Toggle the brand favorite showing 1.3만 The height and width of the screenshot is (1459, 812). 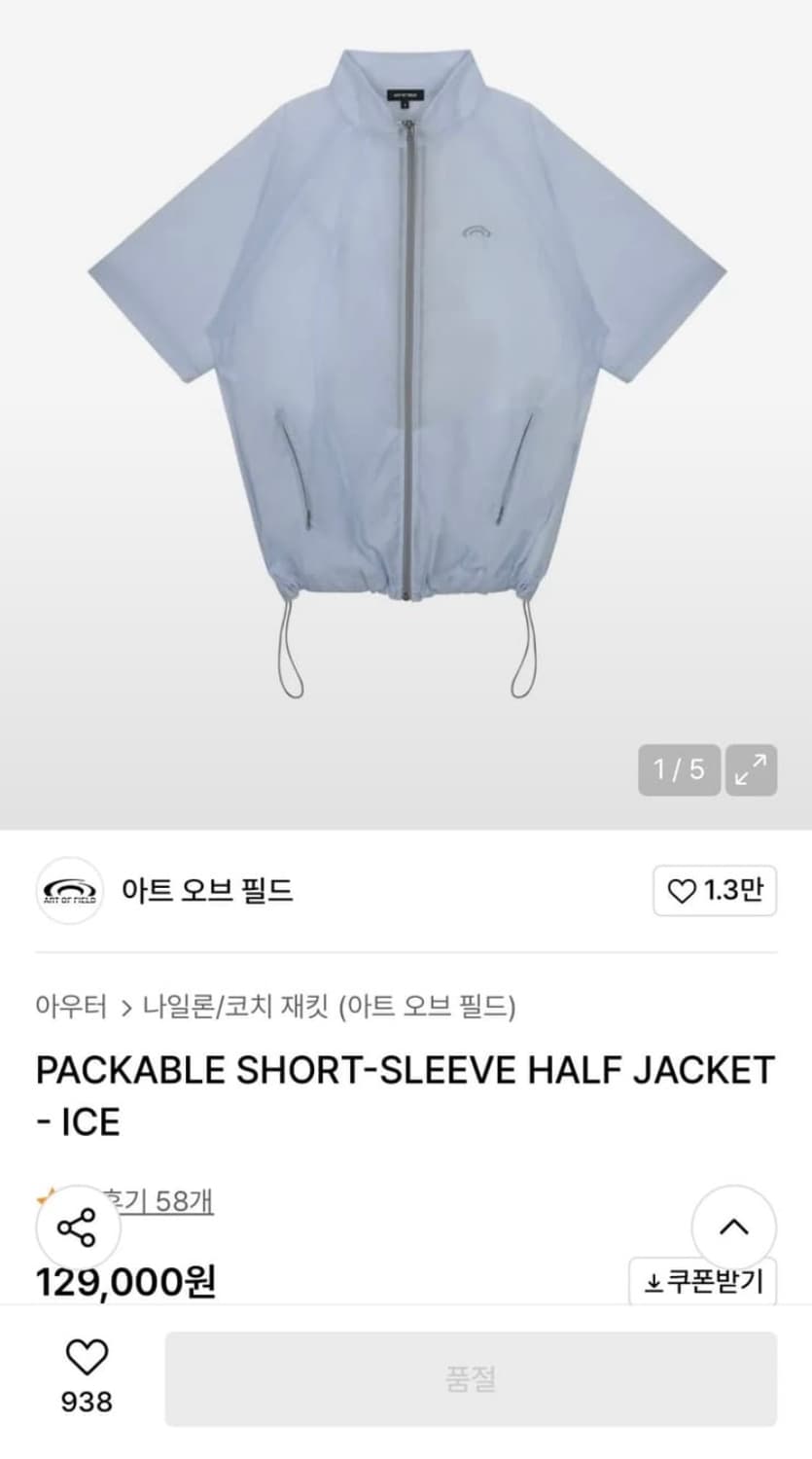(x=713, y=891)
